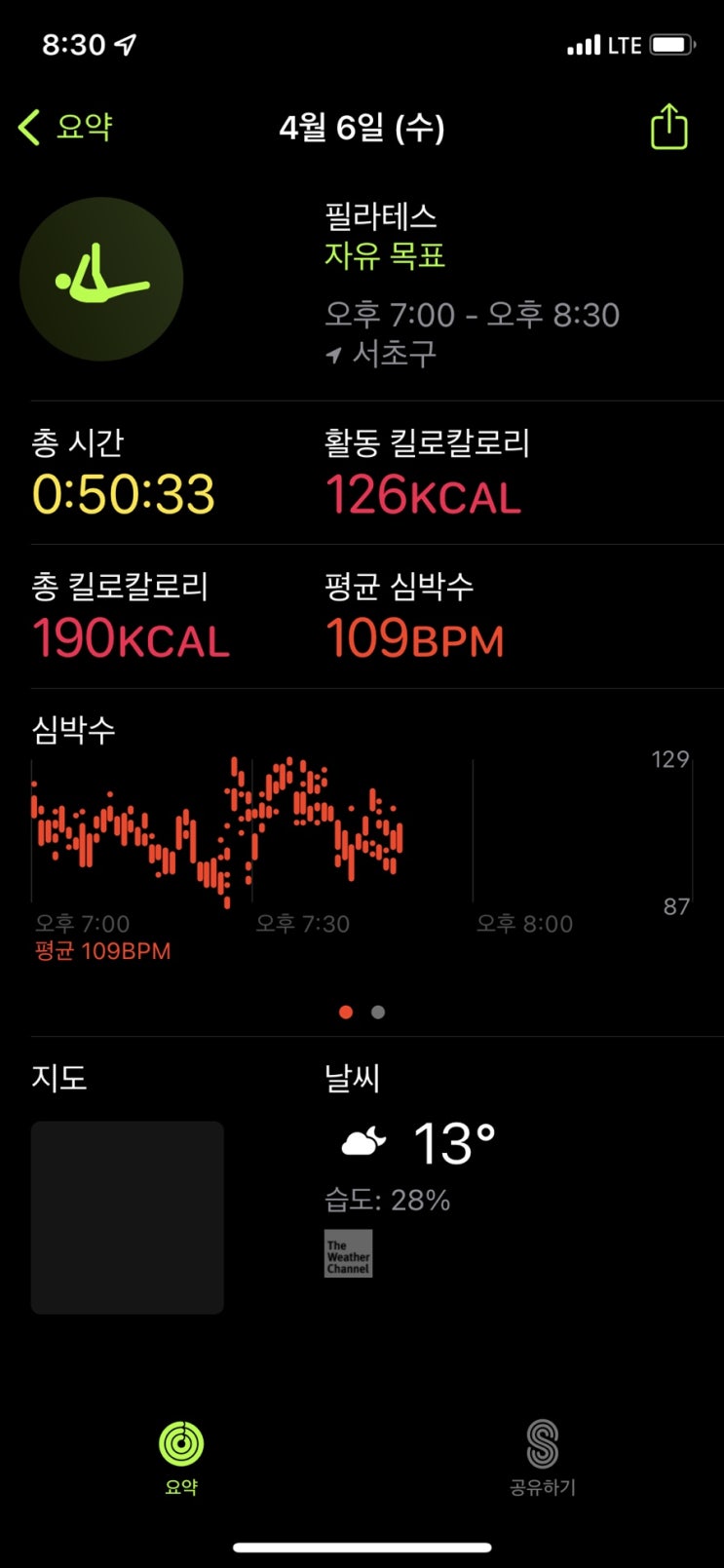Go back to 요약 list
This screenshot has width=724, height=1568.
(x=65, y=128)
